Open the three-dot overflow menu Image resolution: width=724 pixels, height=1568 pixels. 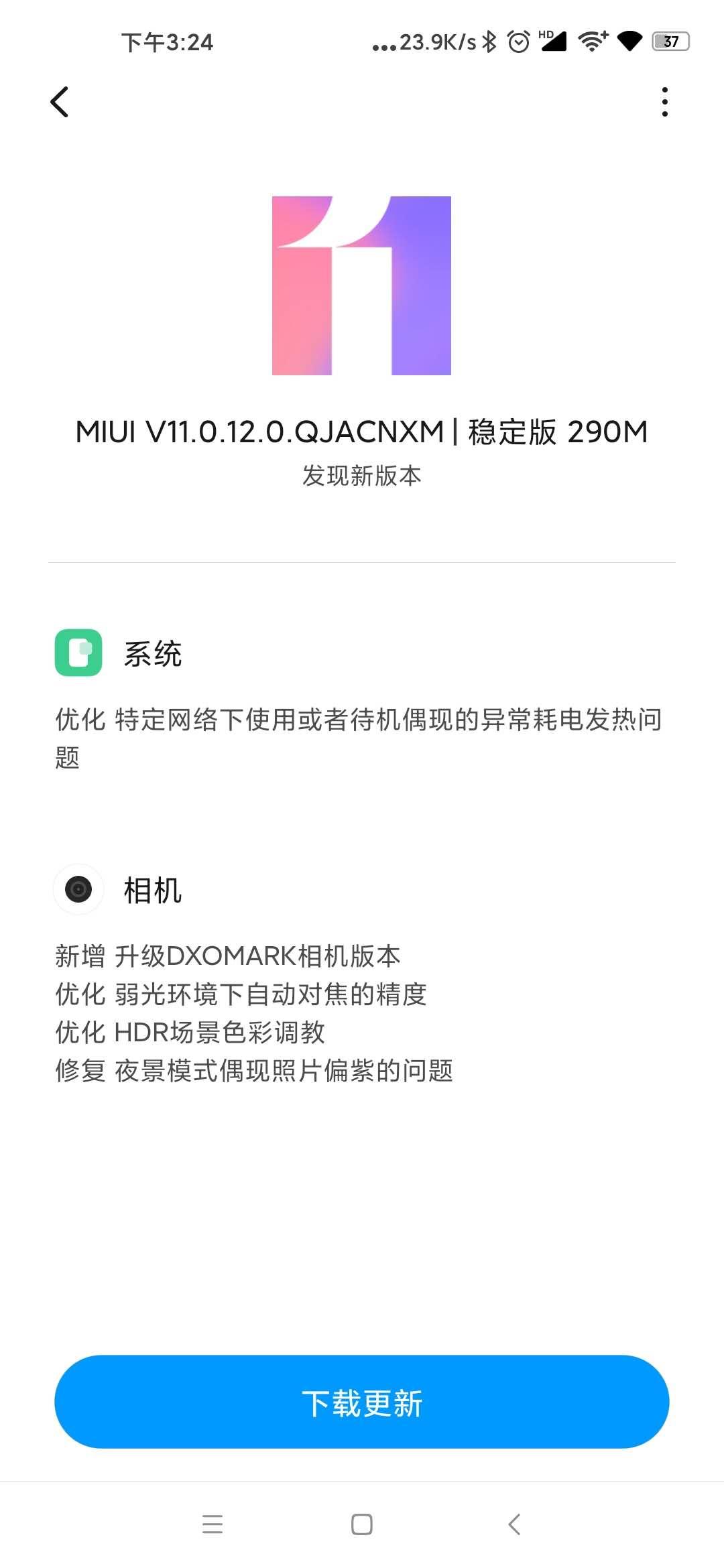[664, 102]
